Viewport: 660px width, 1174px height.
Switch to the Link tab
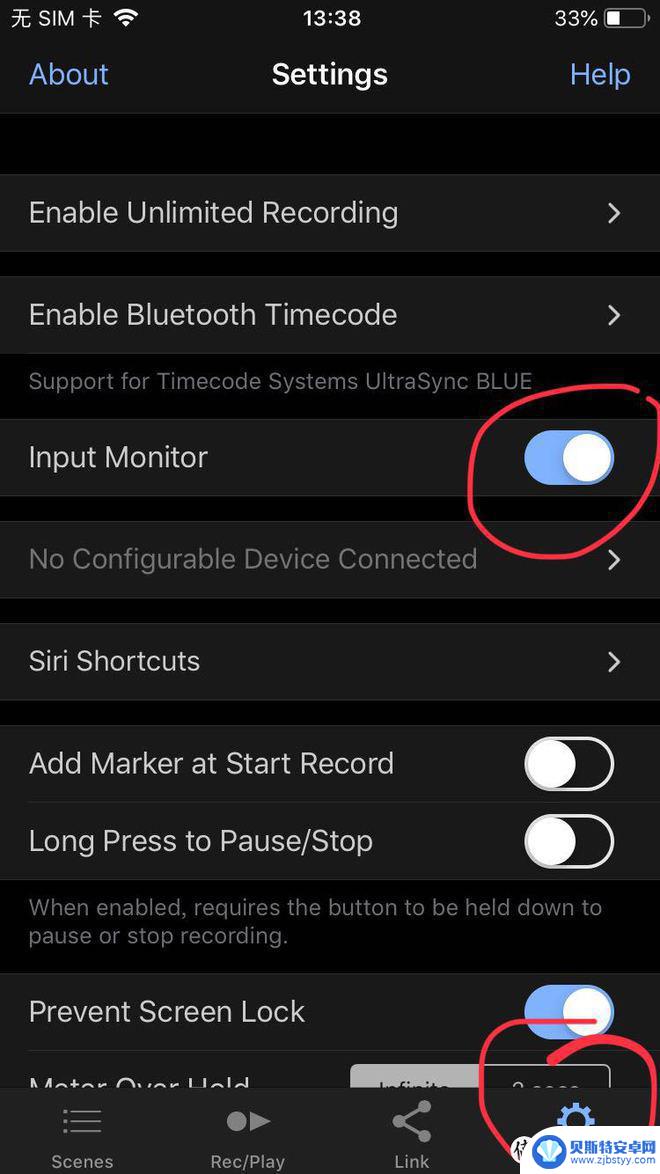[x=411, y=1135]
